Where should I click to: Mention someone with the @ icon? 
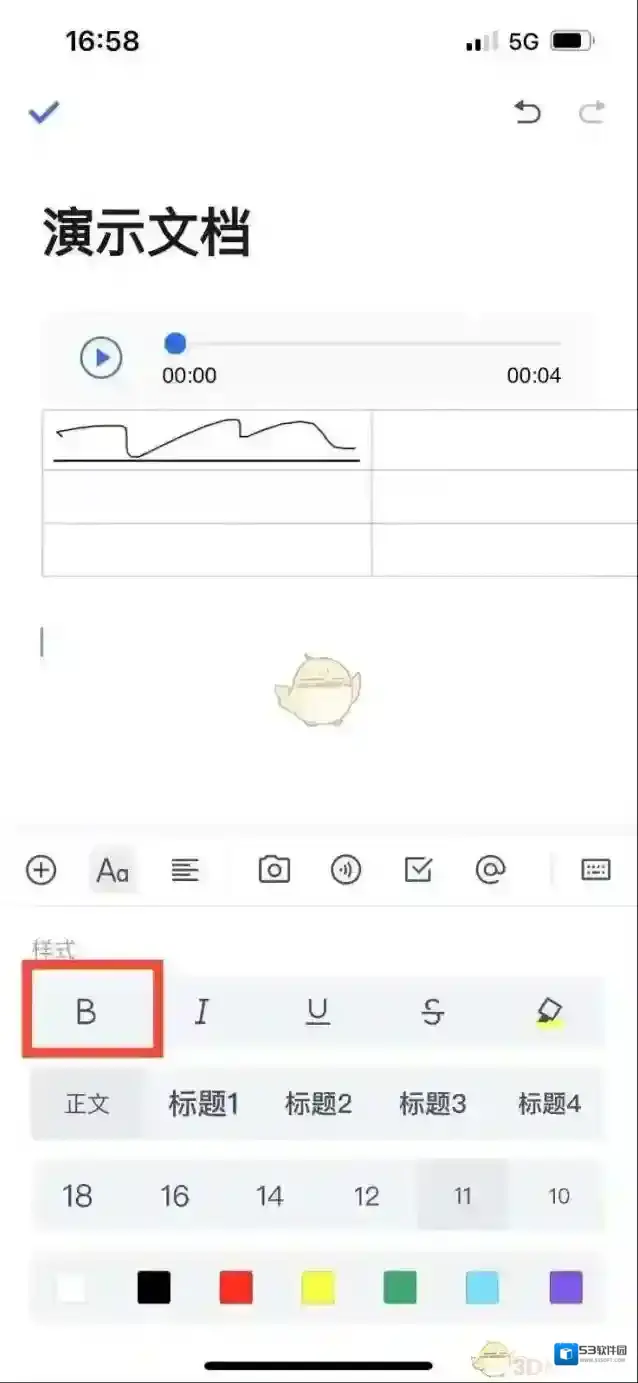(490, 870)
